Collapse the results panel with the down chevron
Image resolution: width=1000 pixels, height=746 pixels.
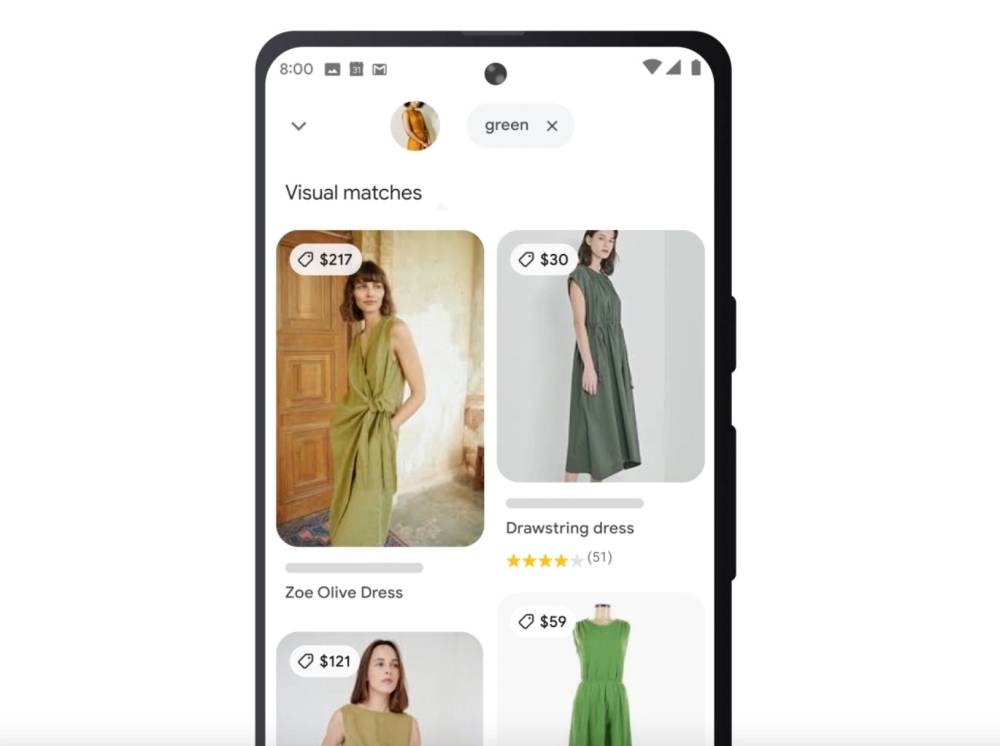click(x=298, y=126)
